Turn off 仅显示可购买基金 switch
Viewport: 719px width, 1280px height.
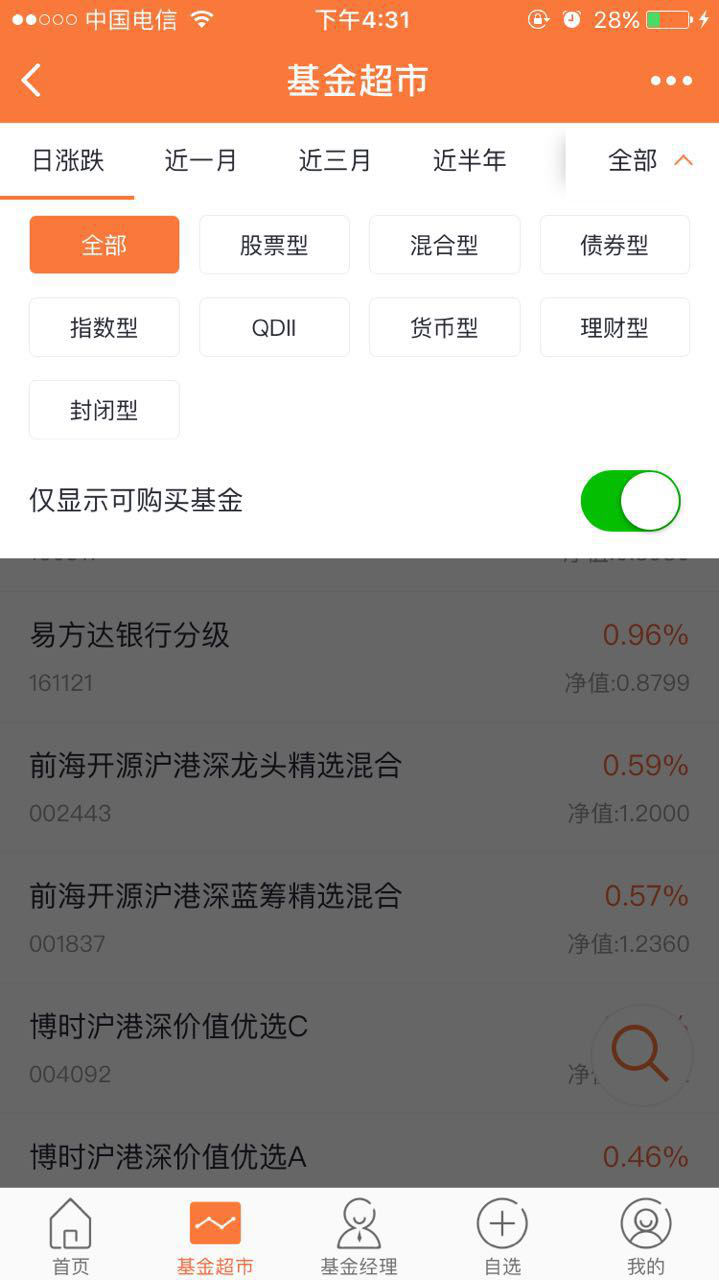point(630,501)
